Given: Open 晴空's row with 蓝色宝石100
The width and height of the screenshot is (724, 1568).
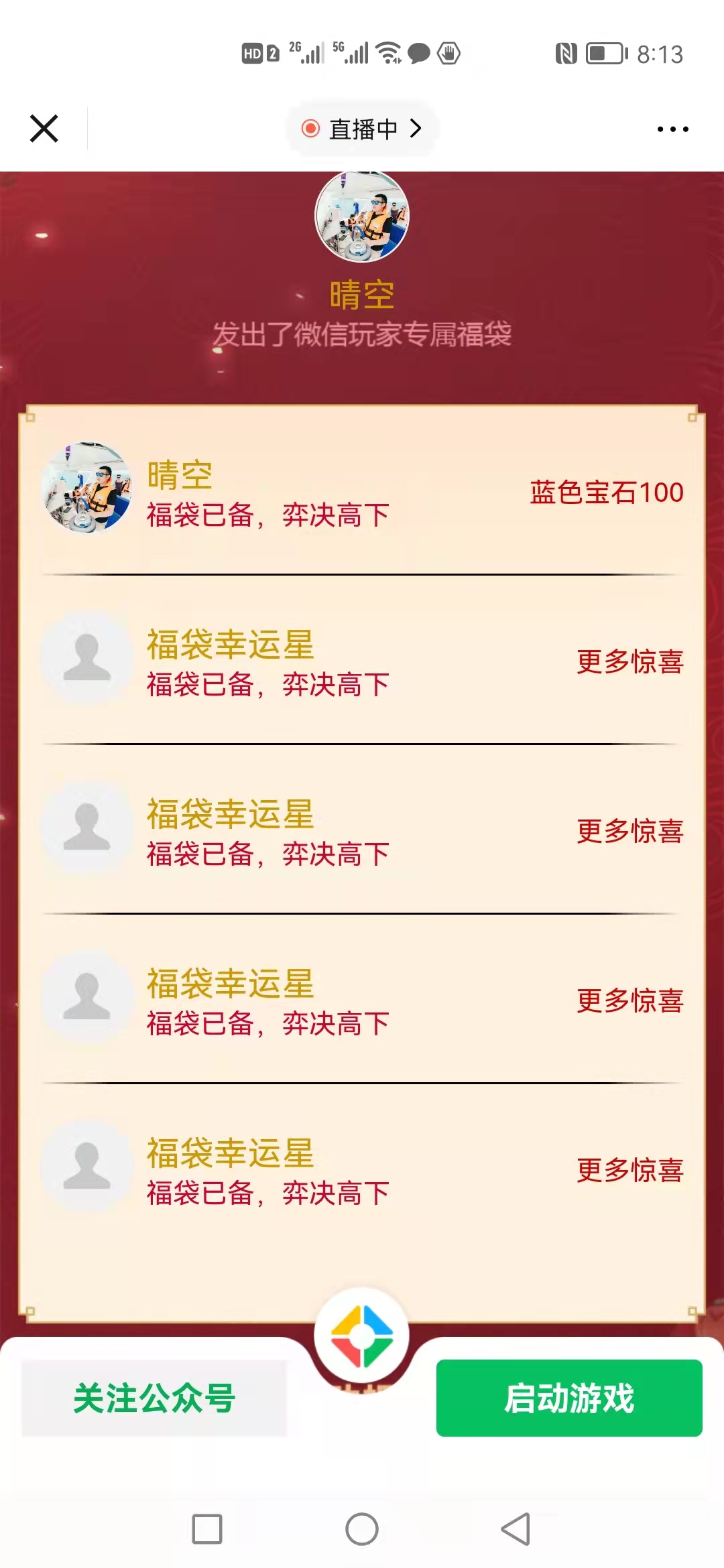Looking at the screenshot, I should [x=362, y=493].
